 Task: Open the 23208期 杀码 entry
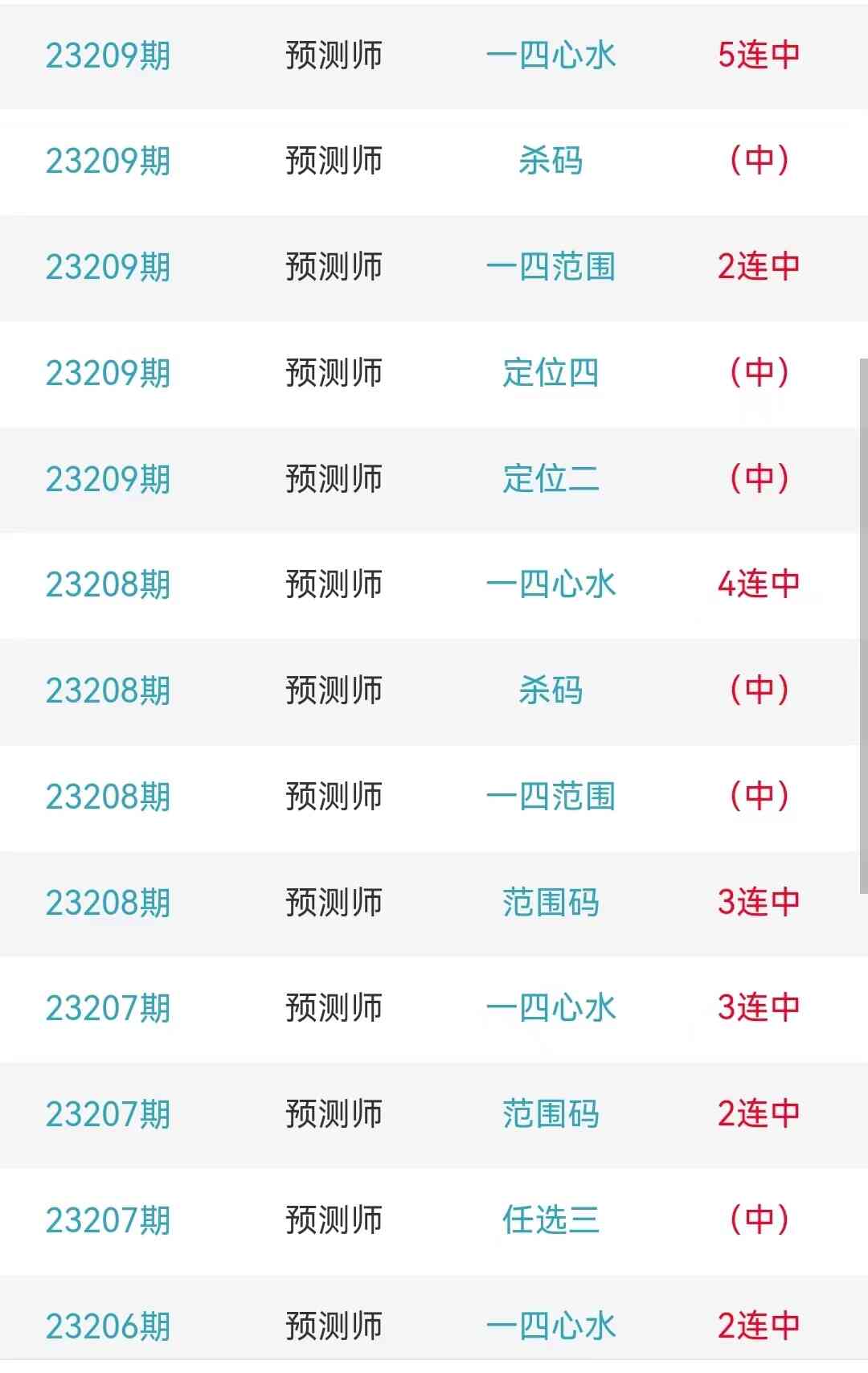tap(551, 691)
